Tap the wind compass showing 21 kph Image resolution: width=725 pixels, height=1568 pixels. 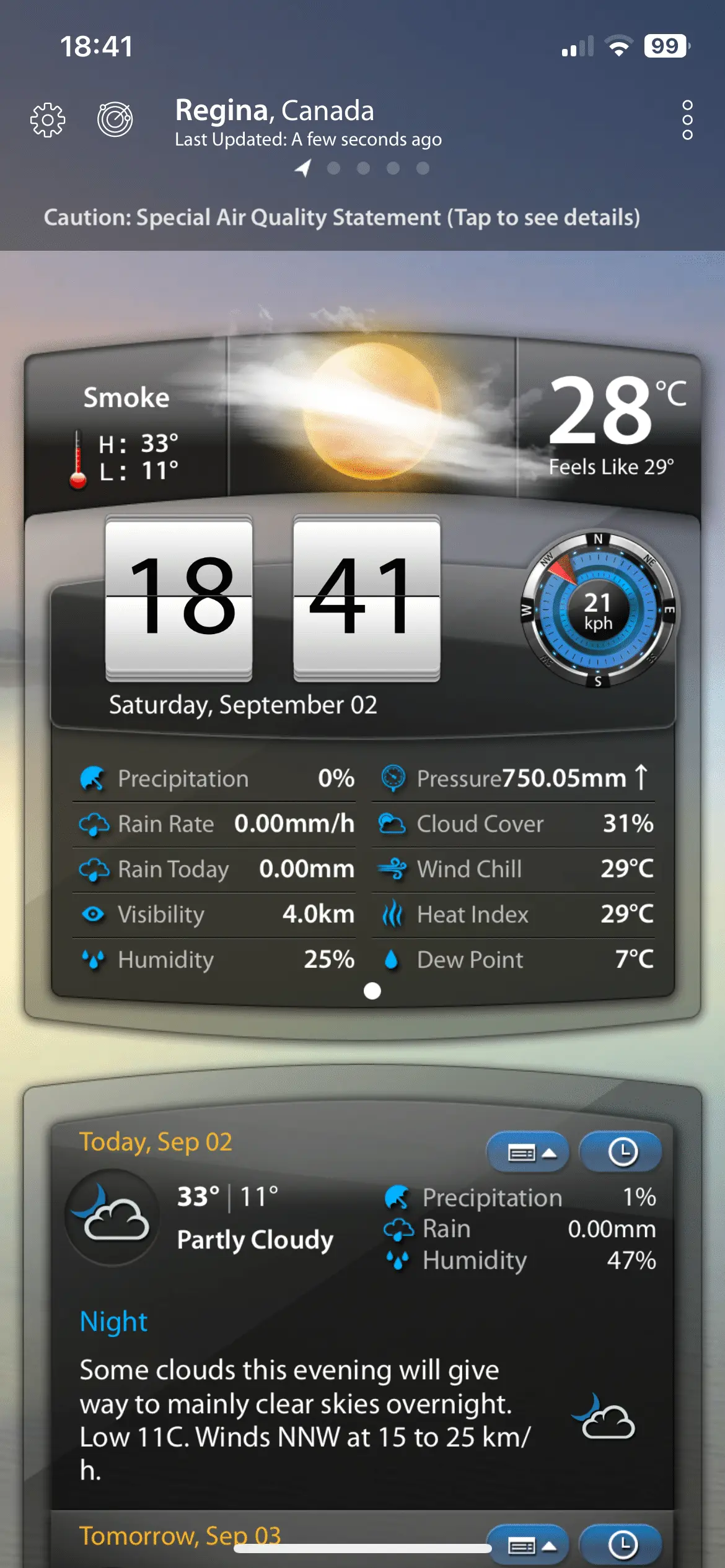pyautogui.click(x=598, y=610)
